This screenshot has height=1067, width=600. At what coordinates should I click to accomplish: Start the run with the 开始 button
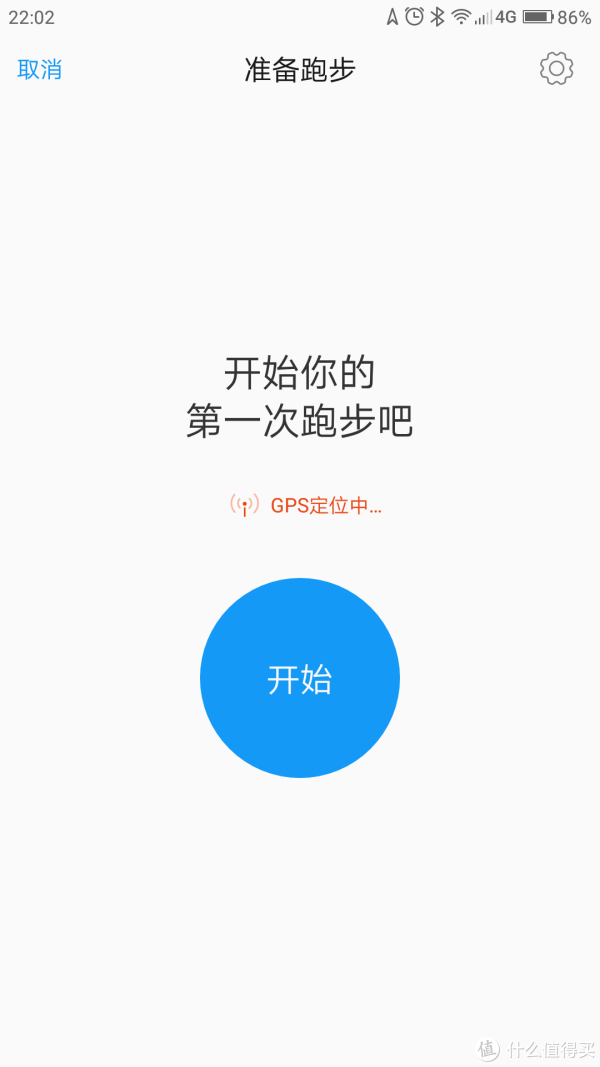pos(300,678)
